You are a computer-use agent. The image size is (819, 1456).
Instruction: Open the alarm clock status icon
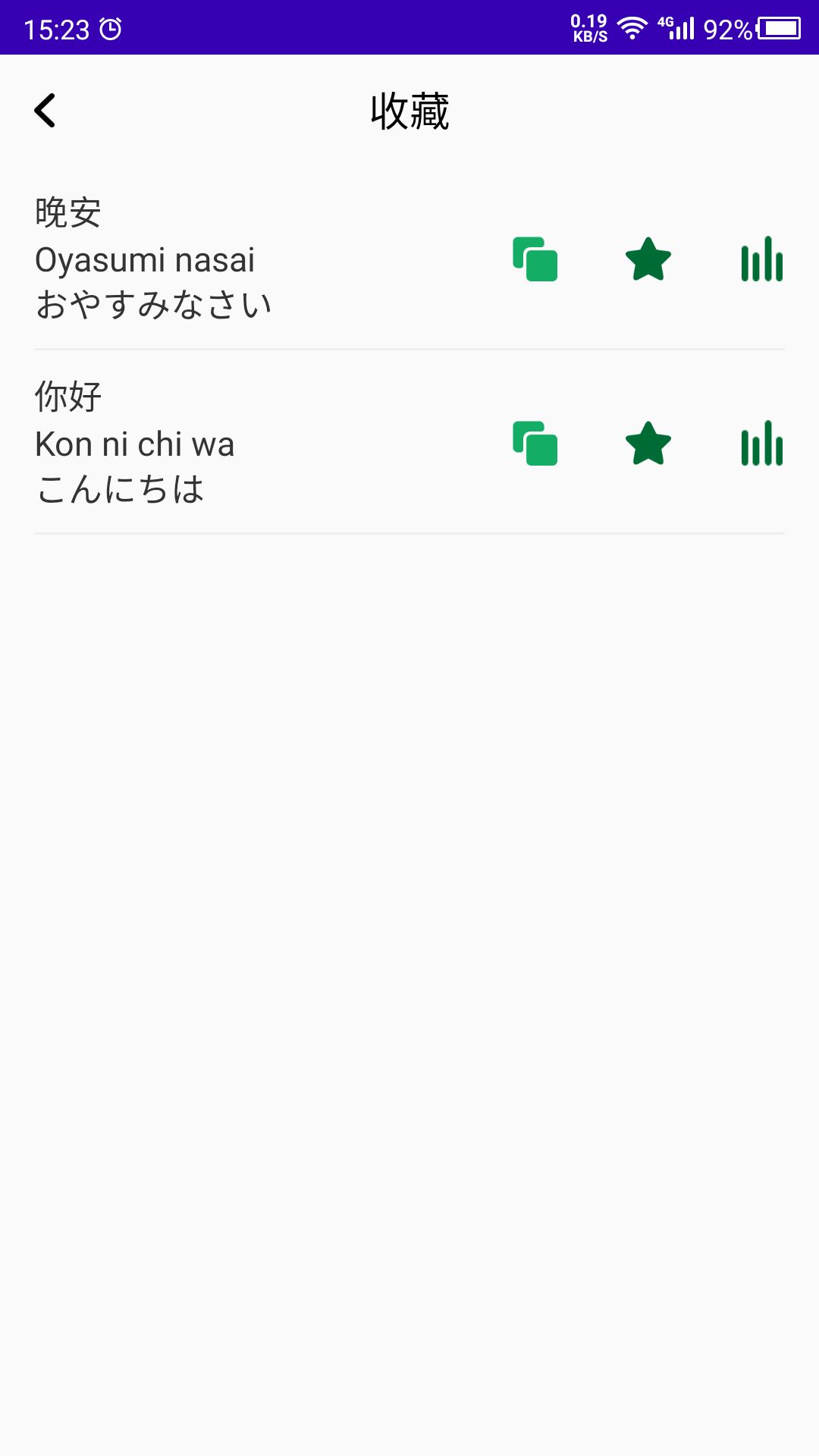[110, 27]
